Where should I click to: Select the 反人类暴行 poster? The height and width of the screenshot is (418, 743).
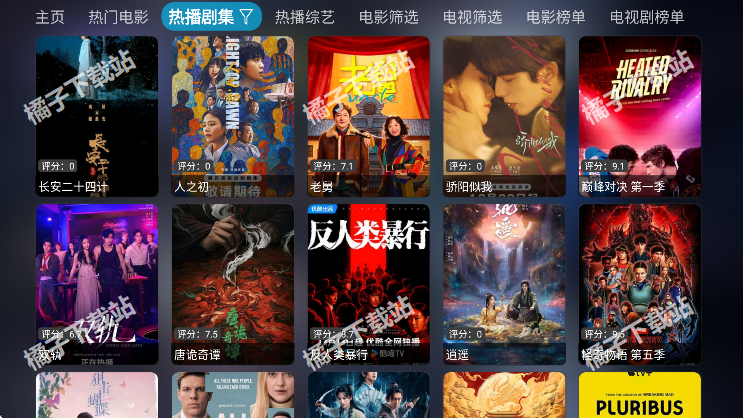368,284
